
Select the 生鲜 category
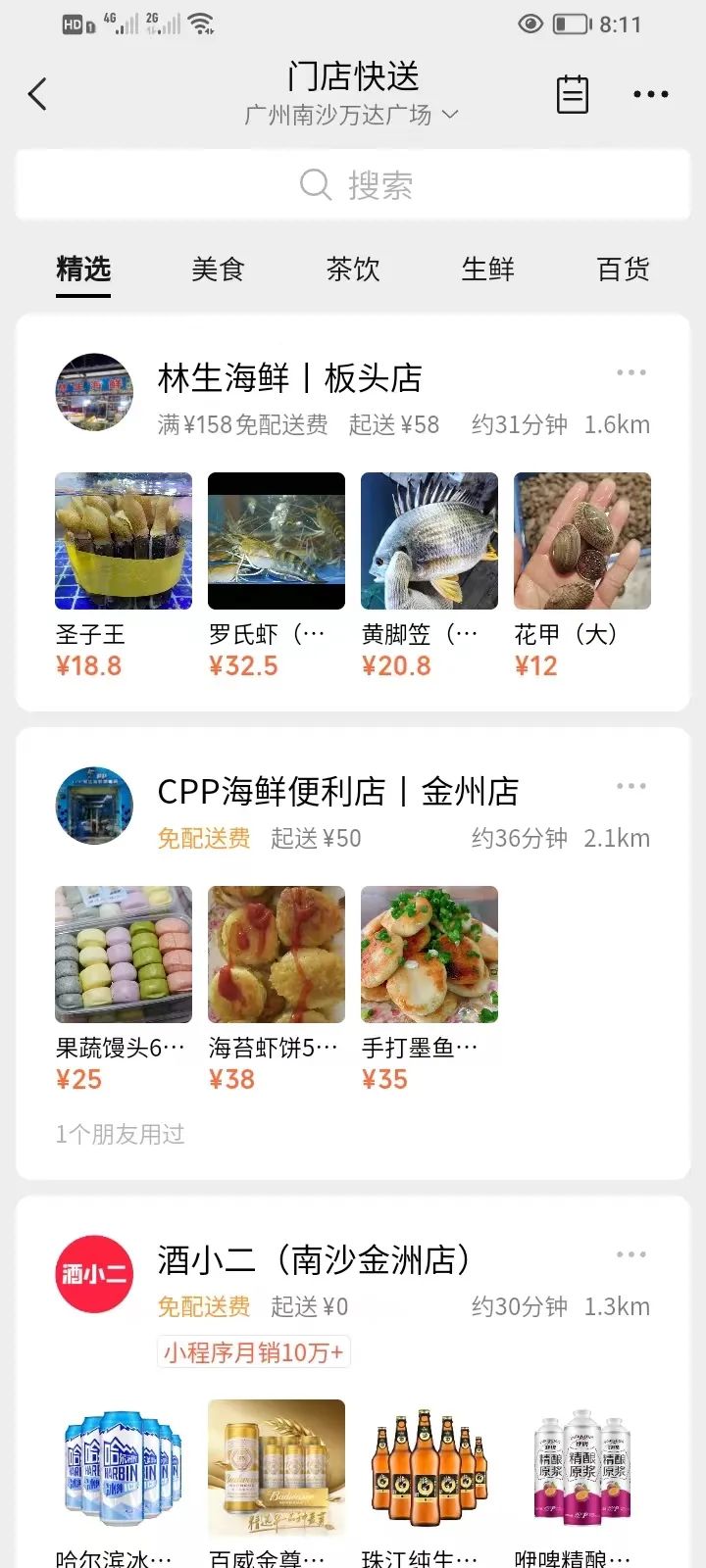[x=487, y=269]
